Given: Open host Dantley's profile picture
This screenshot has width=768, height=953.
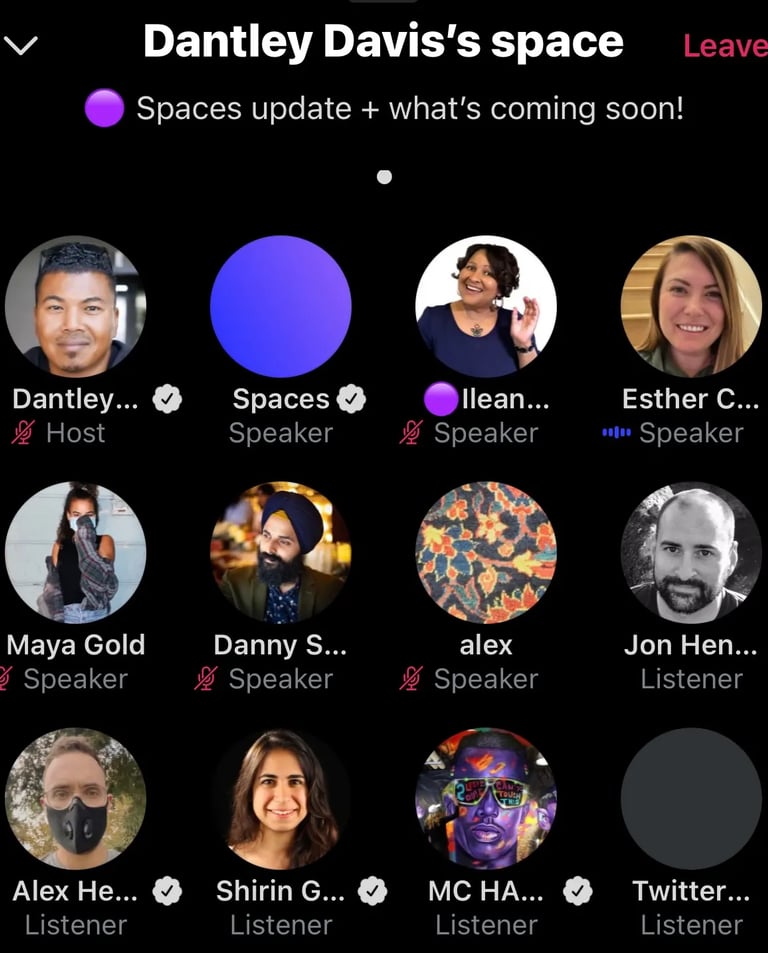Looking at the screenshot, I should (76, 306).
